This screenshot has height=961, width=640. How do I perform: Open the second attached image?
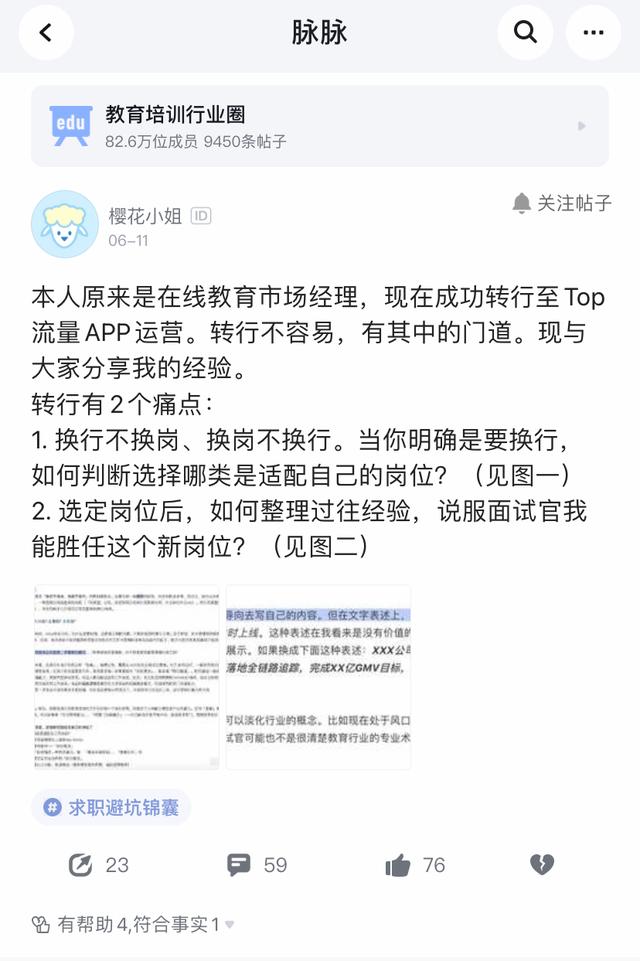318,677
